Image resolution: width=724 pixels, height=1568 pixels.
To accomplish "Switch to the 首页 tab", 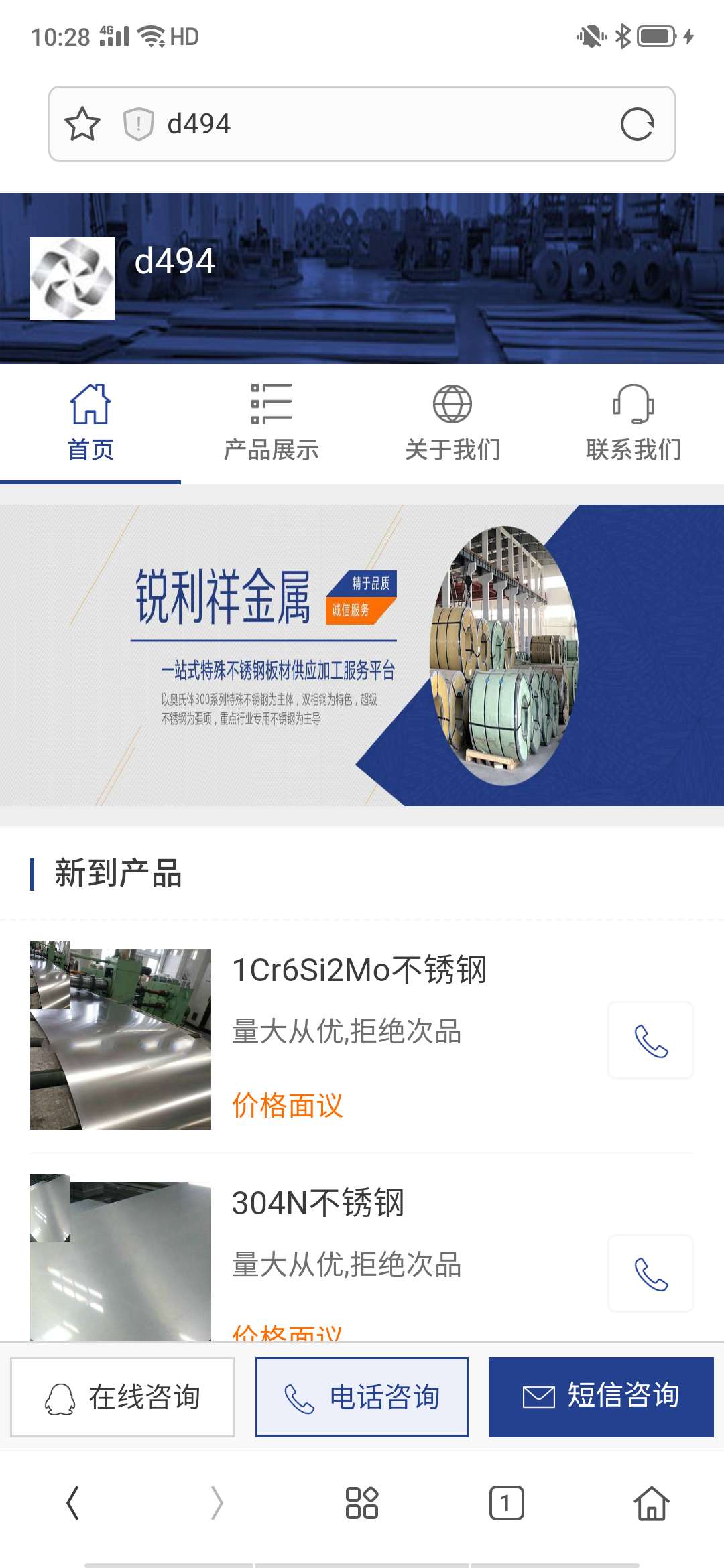I will pyautogui.click(x=90, y=423).
